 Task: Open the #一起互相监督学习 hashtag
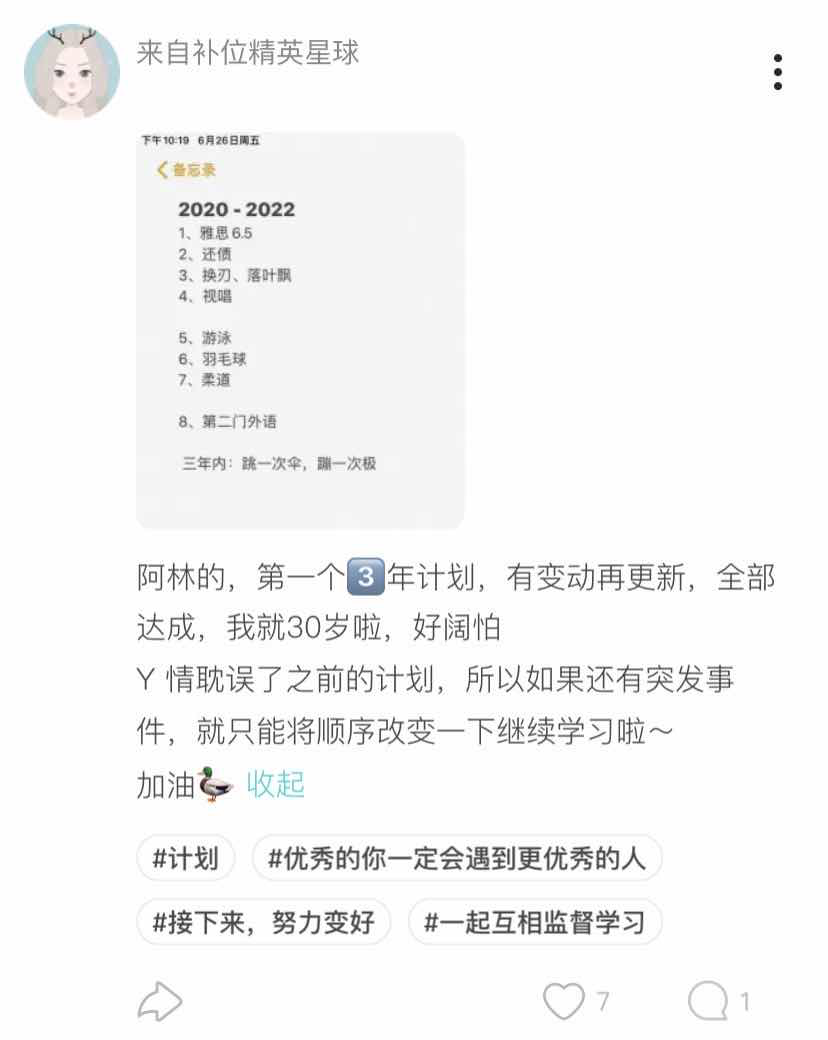(535, 921)
